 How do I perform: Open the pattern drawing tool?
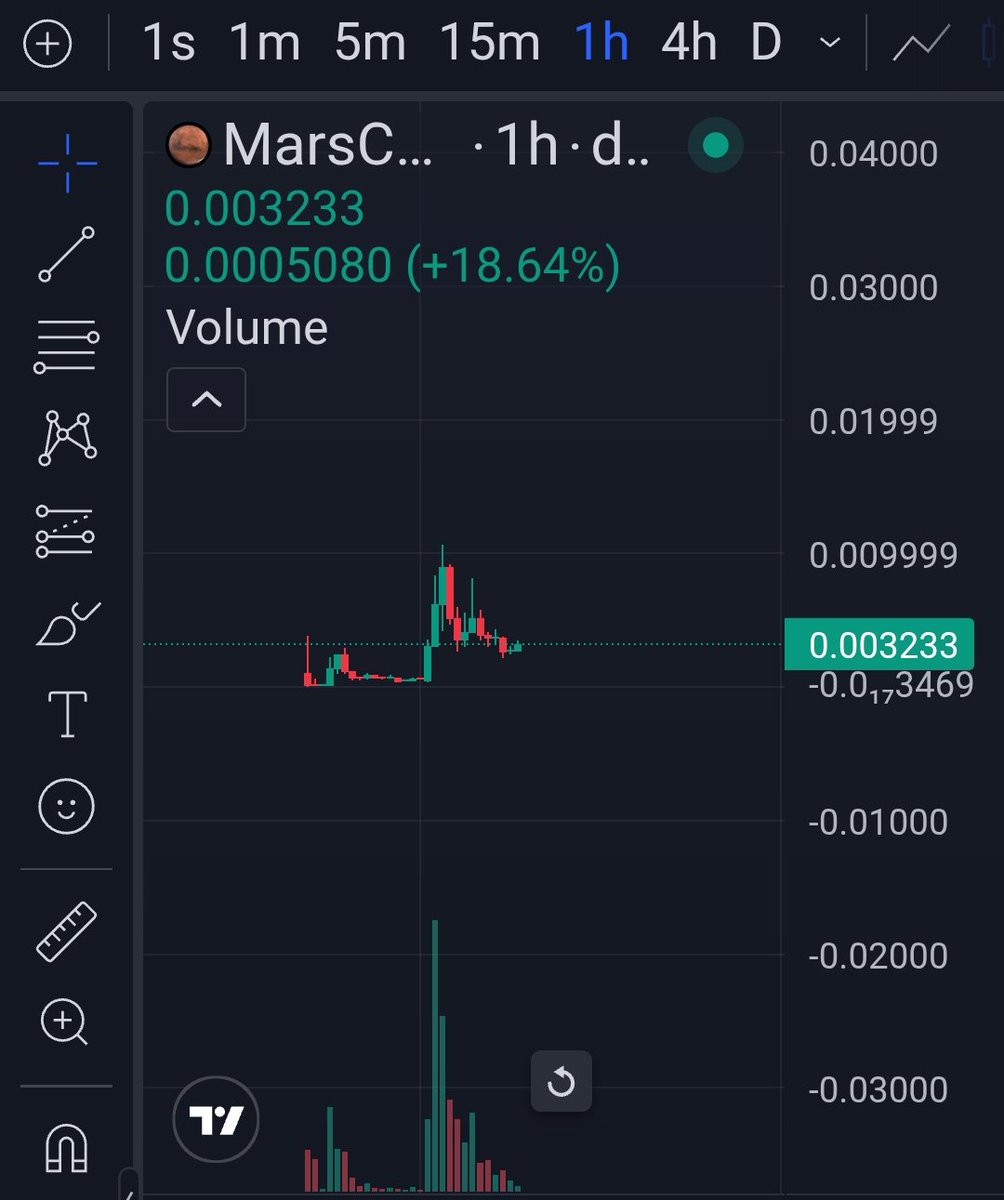[67, 439]
